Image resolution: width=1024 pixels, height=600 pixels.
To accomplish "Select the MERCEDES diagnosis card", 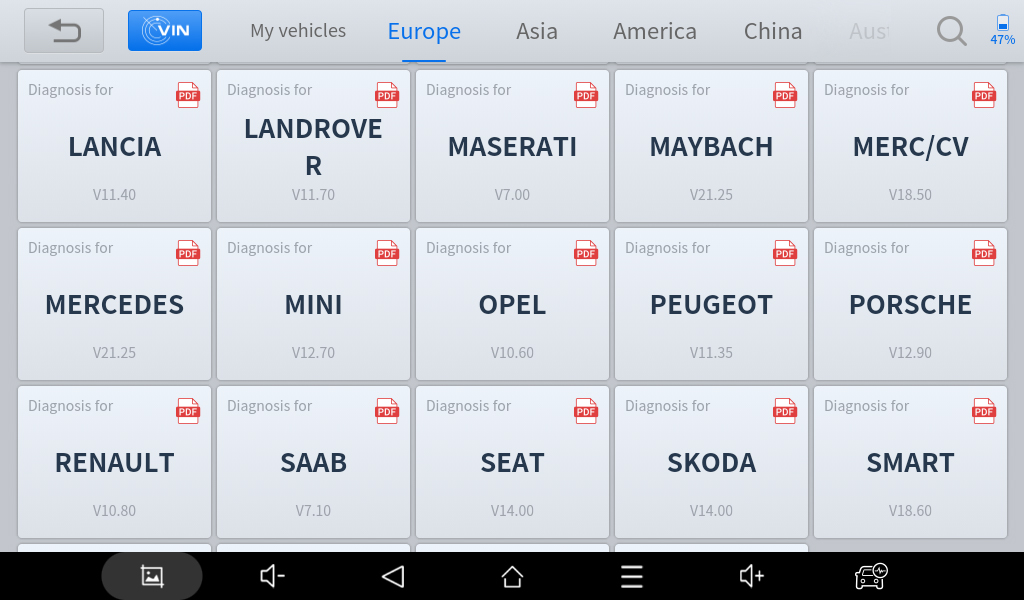I will (x=115, y=305).
